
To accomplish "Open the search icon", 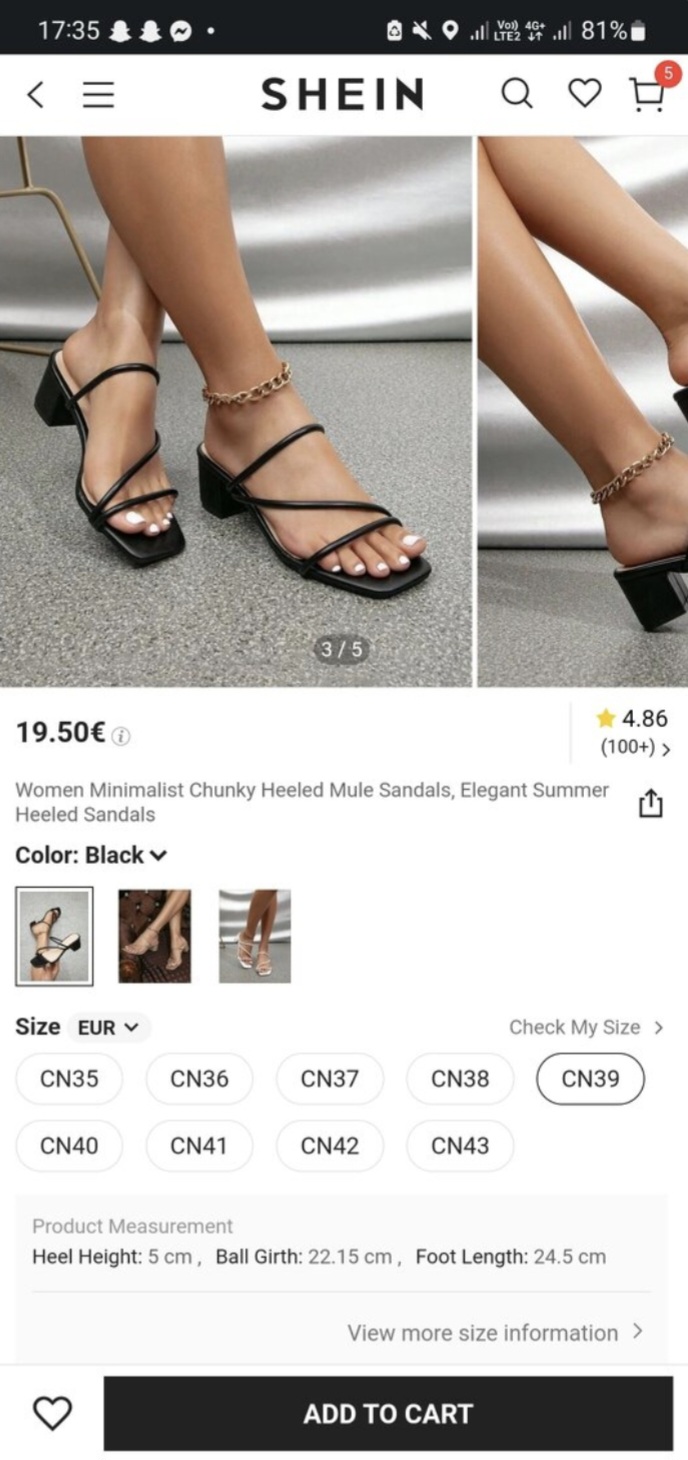I will [x=516, y=94].
